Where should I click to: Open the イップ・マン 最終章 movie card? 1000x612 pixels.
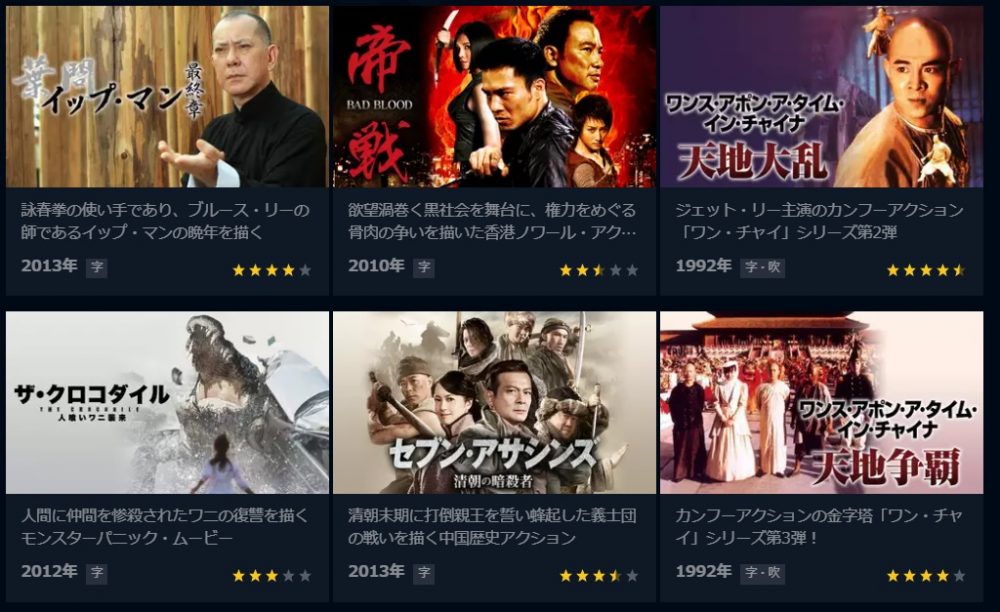167,98
